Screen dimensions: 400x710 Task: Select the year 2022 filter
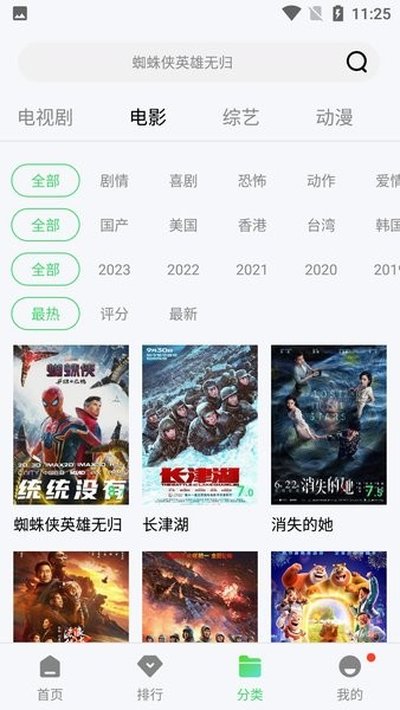pos(183,269)
